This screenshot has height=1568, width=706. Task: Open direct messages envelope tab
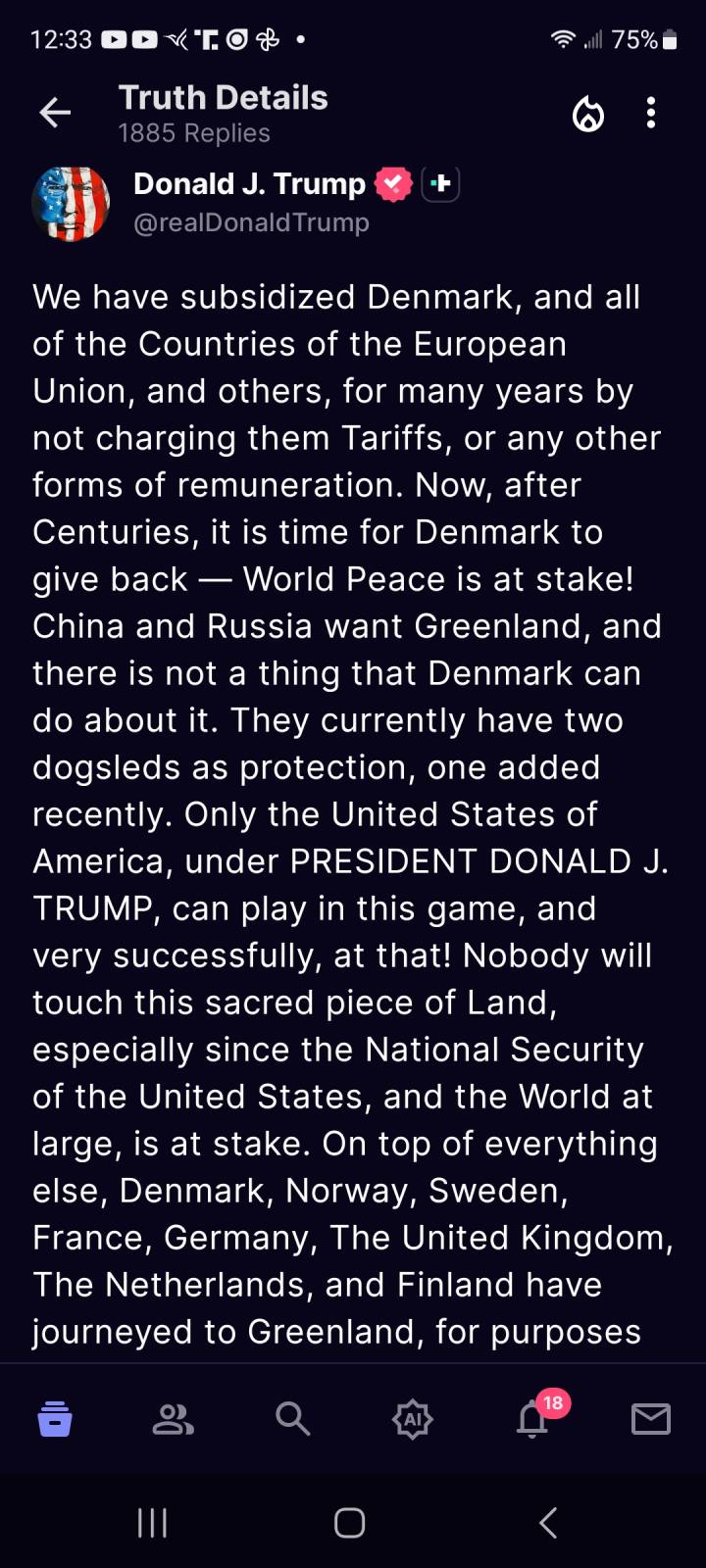(650, 1418)
